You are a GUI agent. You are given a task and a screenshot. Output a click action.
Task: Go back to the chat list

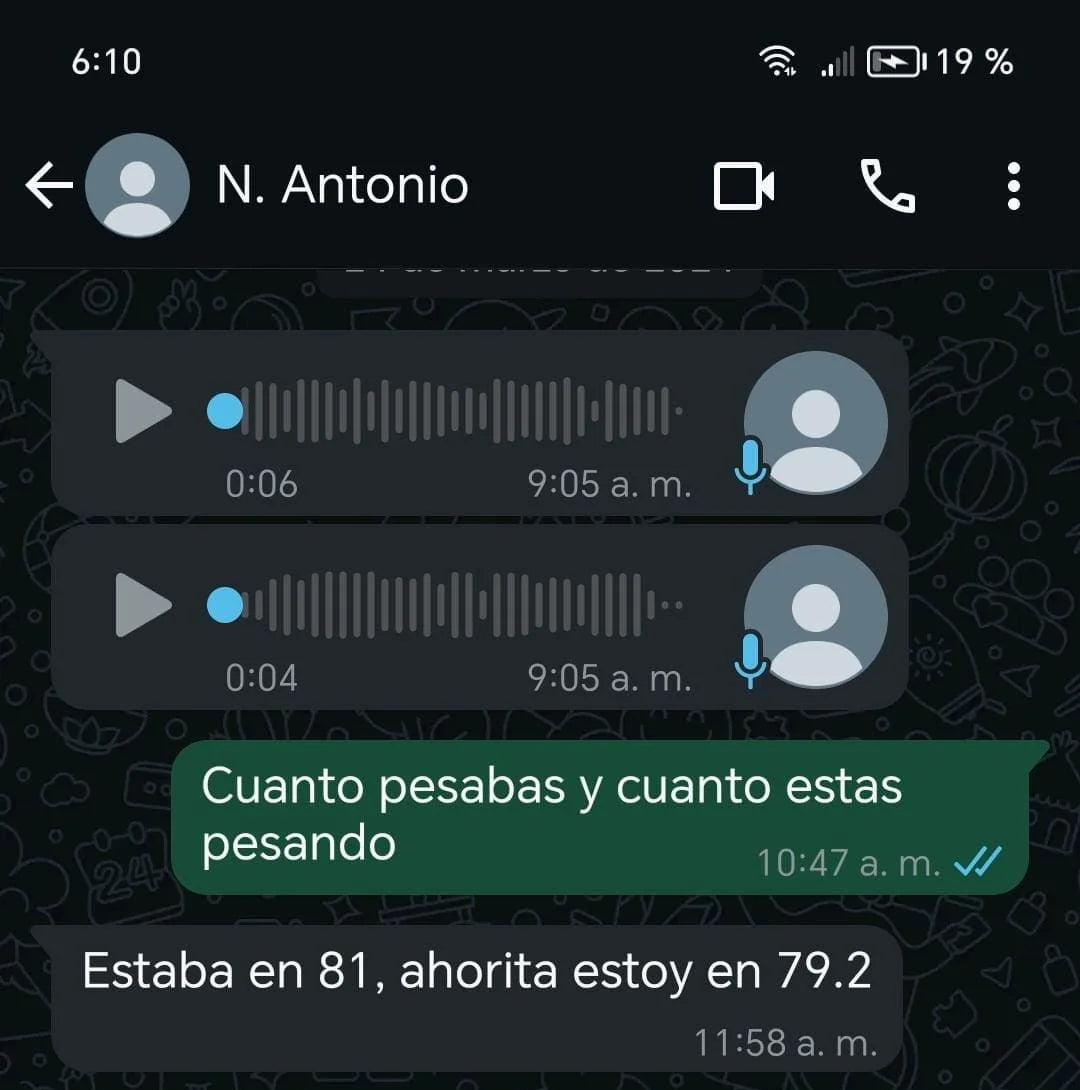pyautogui.click(x=48, y=186)
